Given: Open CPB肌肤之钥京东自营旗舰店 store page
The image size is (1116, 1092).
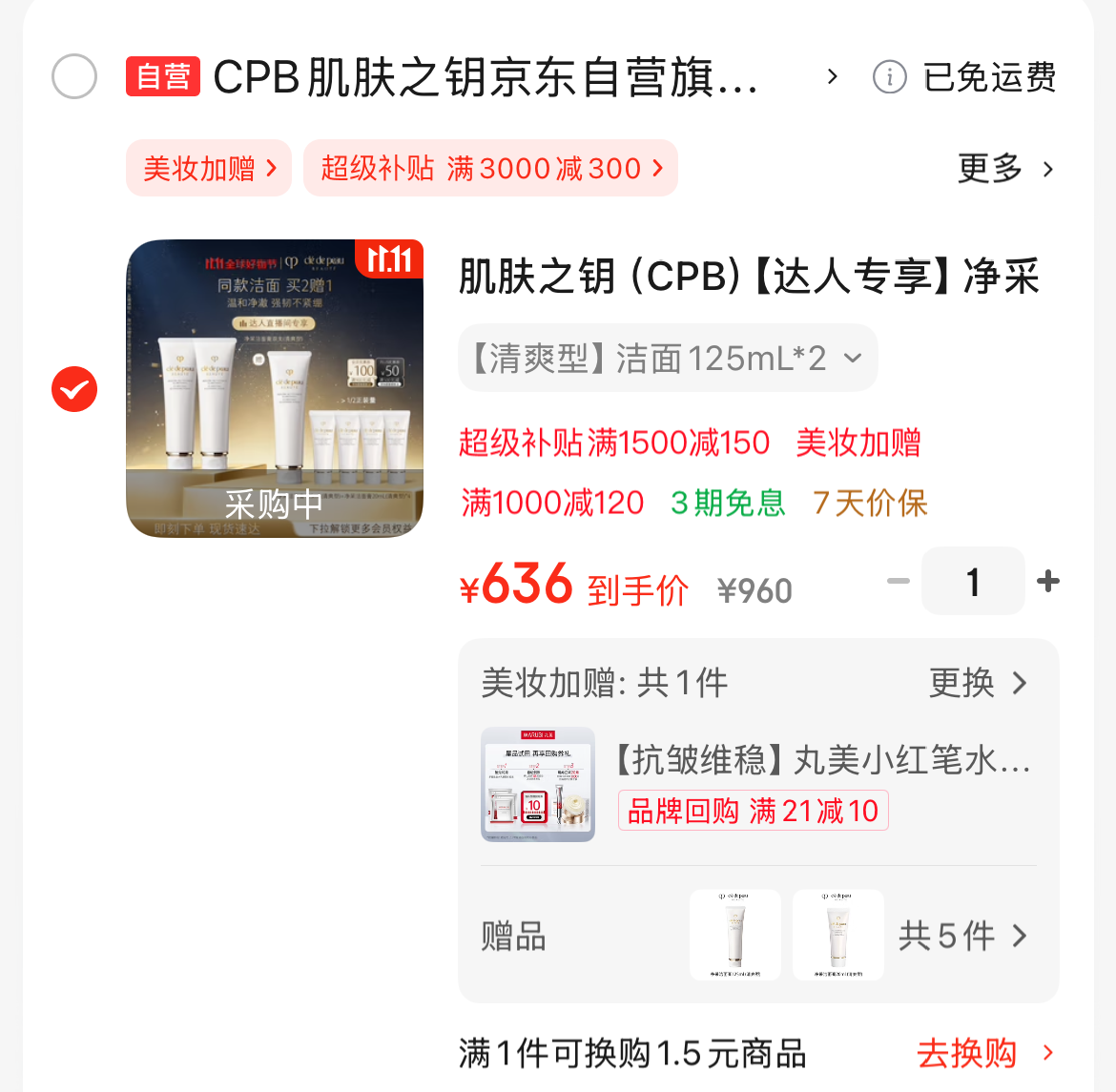Looking at the screenshot, I should click(x=486, y=77).
